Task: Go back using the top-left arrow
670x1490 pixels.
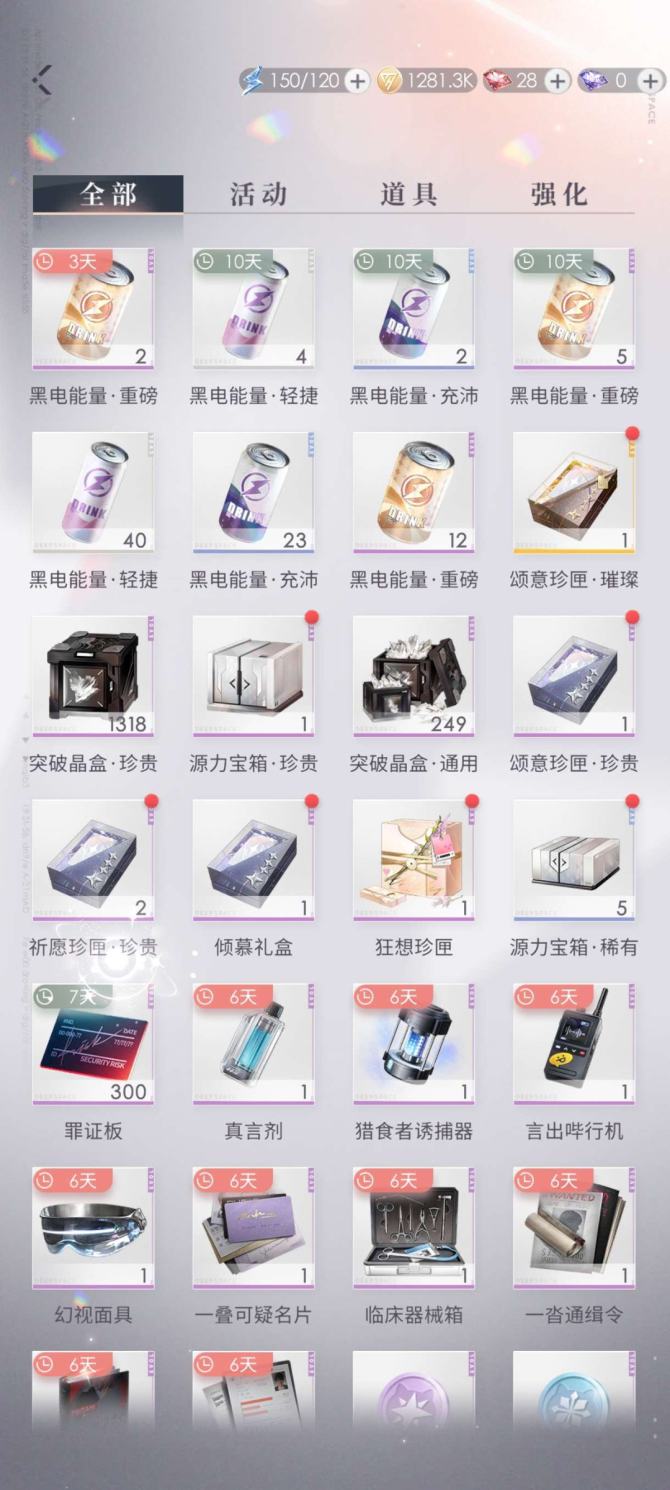Action: (x=42, y=79)
